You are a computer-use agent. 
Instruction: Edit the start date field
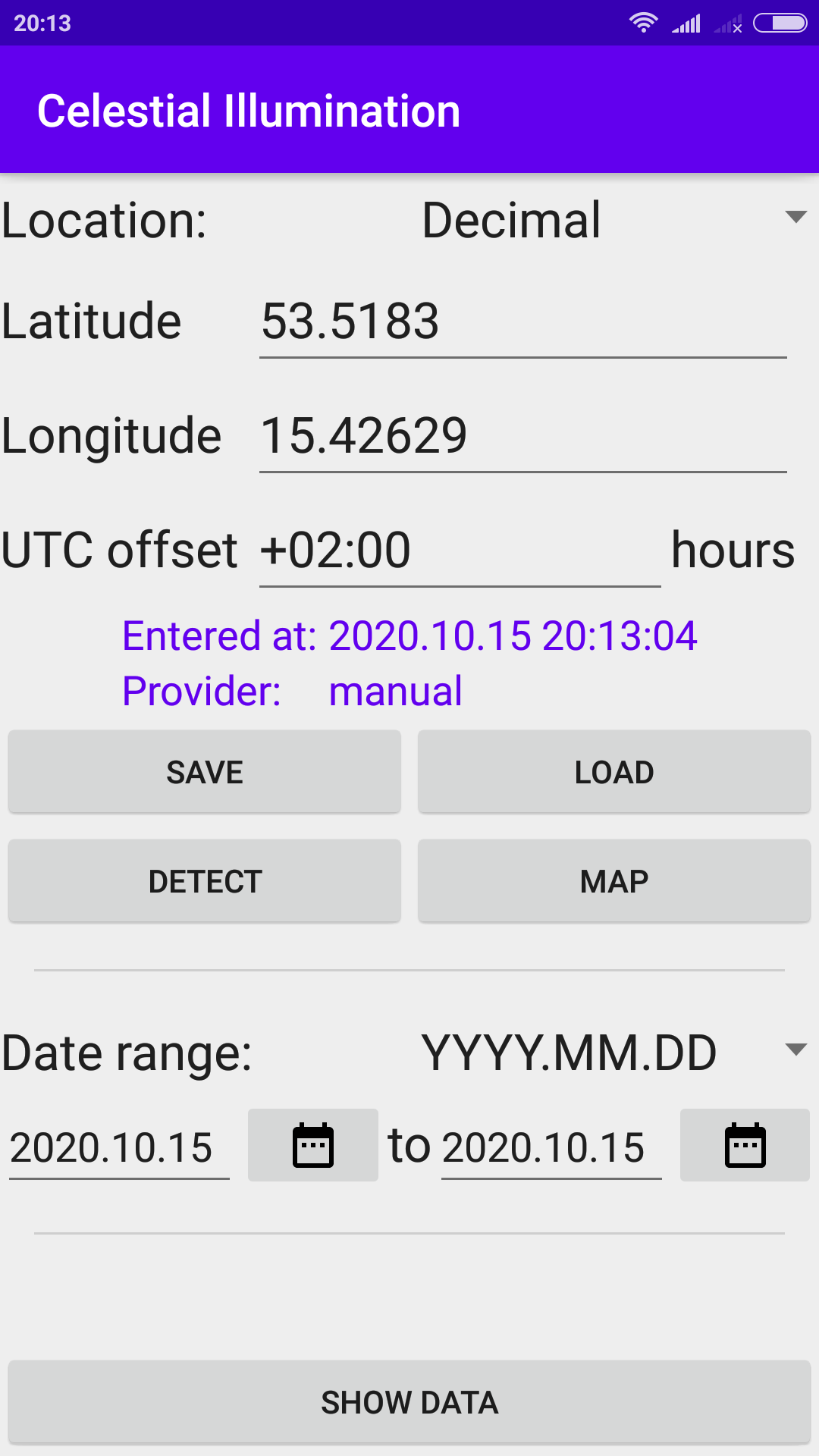coord(119,1147)
